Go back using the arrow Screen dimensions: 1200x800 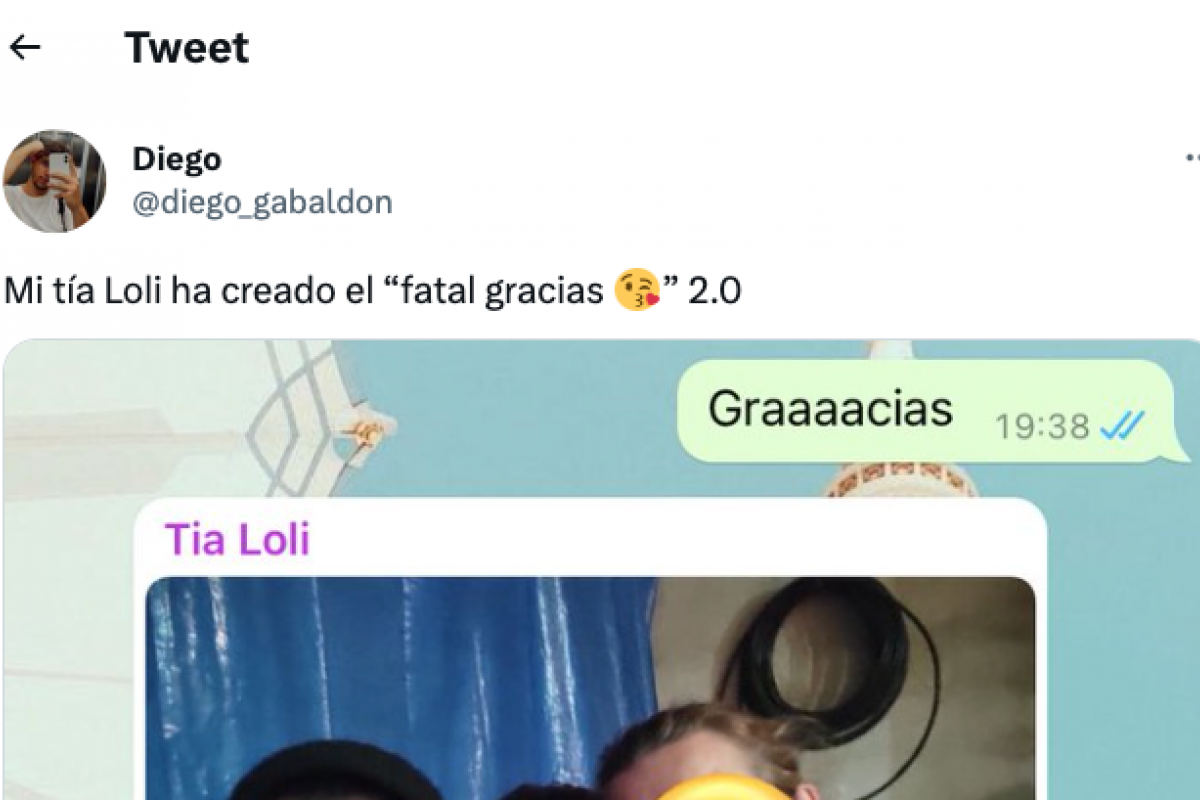point(25,47)
